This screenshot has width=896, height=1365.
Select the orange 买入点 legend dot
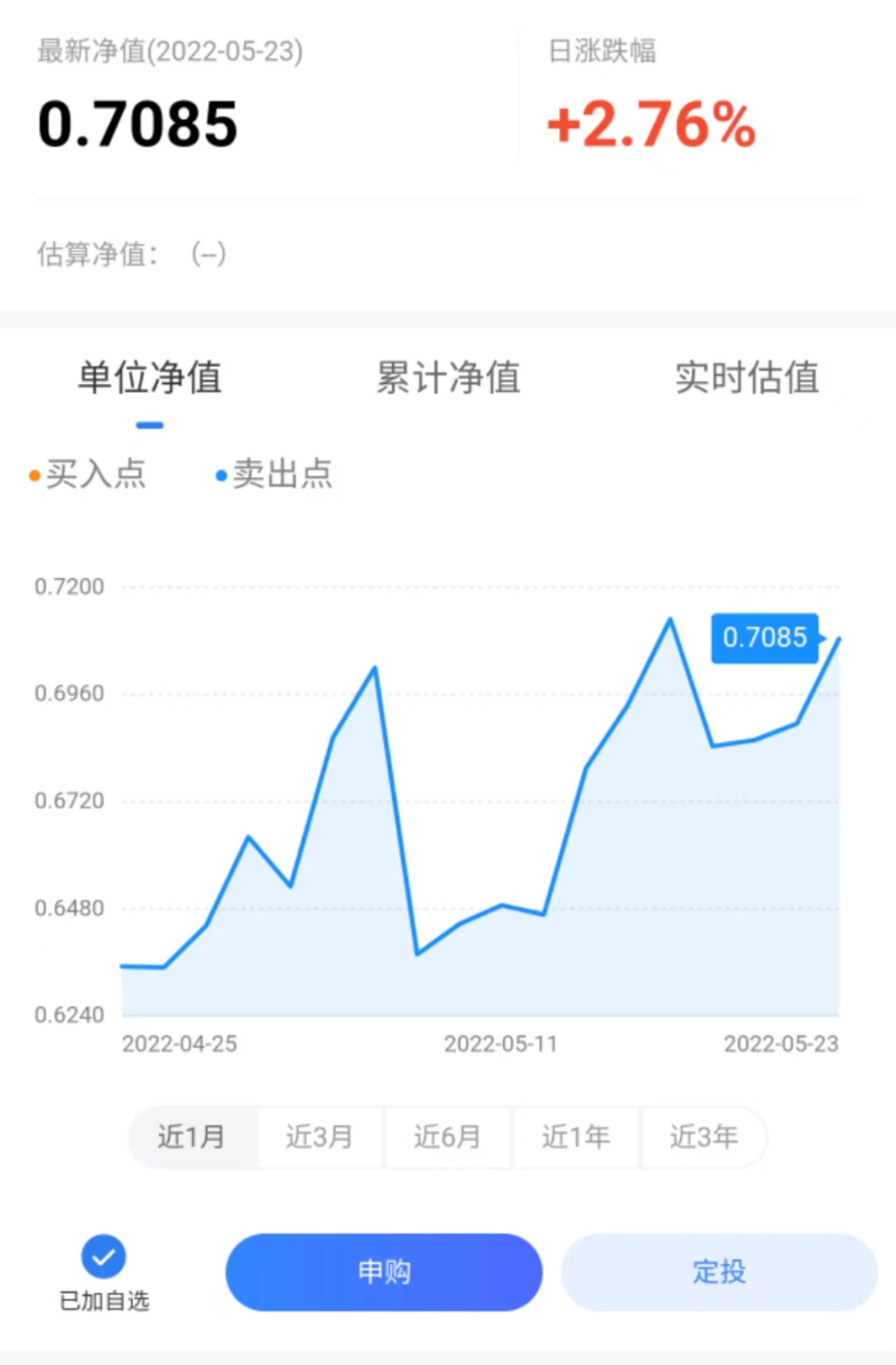coord(33,475)
